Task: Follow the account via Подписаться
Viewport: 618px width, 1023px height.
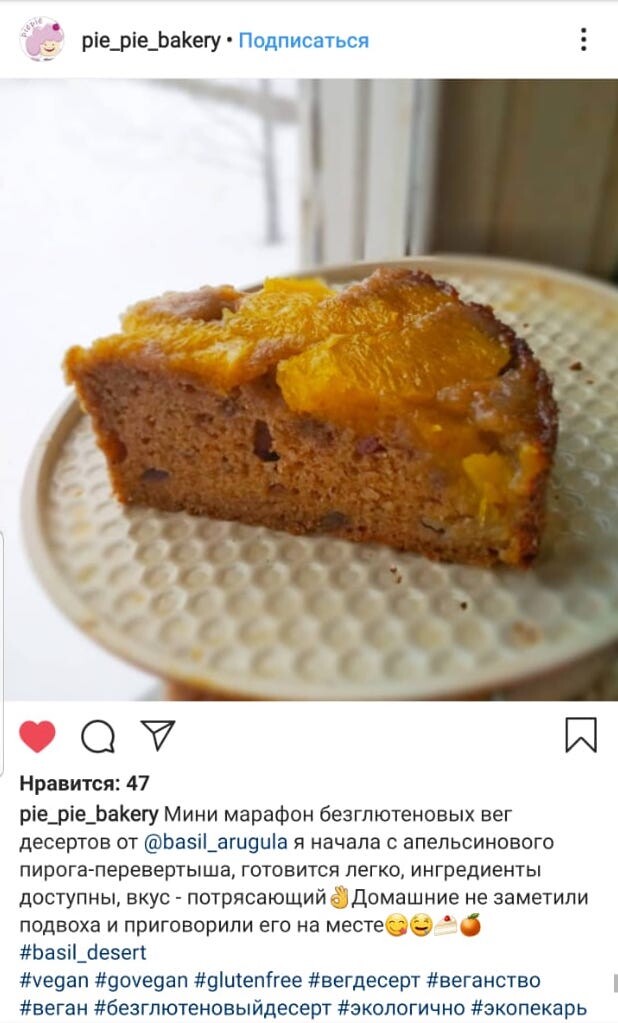Action: (303, 41)
